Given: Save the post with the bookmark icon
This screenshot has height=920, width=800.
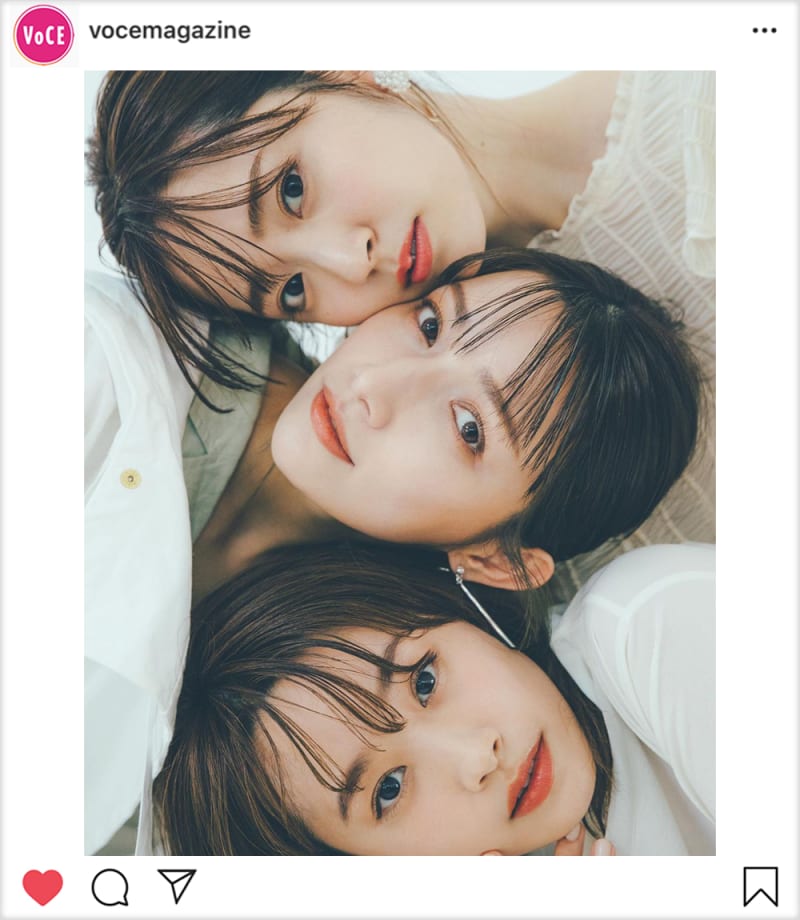Looking at the screenshot, I should pos(760,886).
